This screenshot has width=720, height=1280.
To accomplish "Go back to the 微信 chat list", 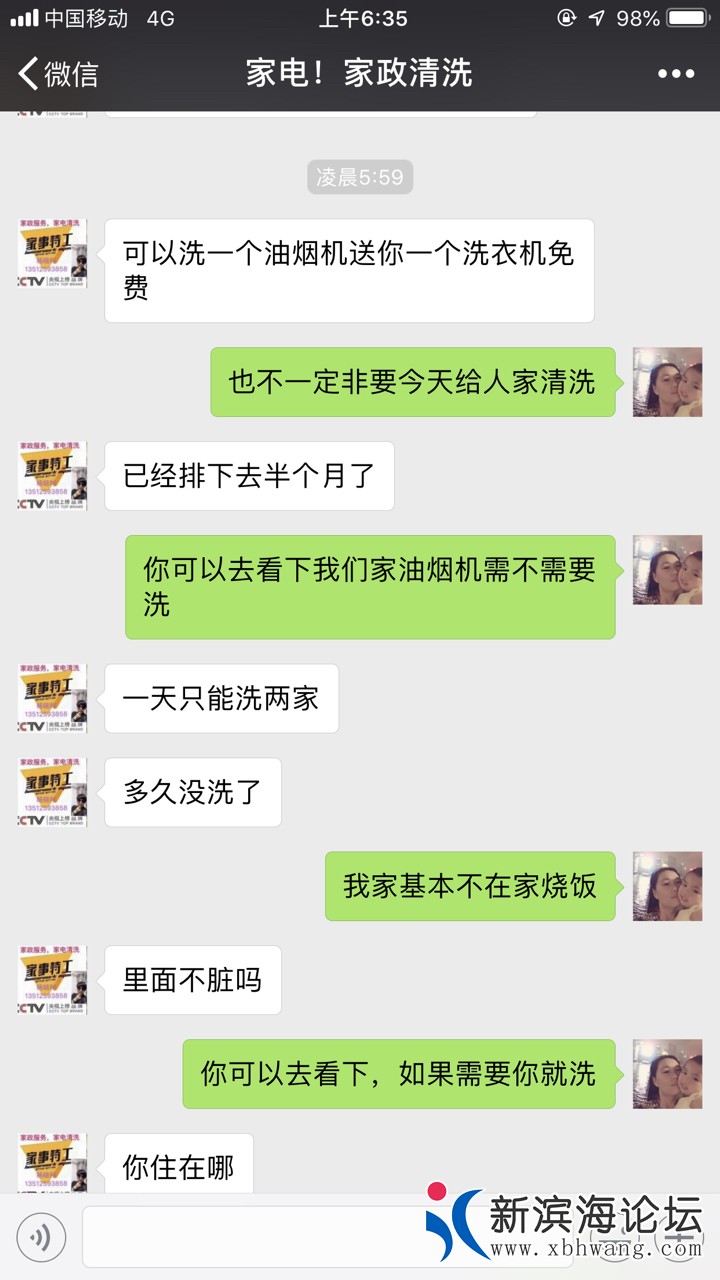I will point(58,74).
